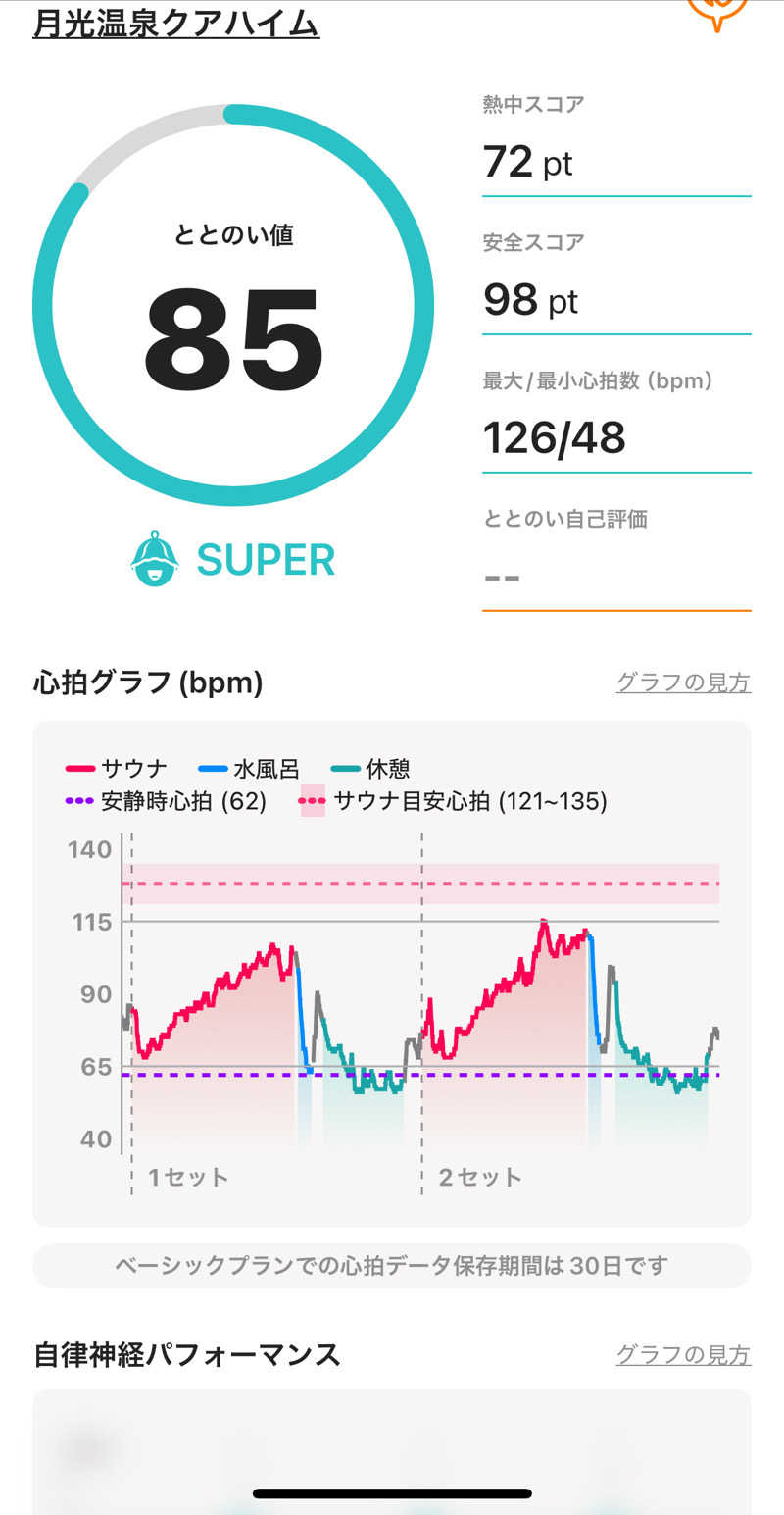This screenshot has height=1515, width=784.
Task: Open グラフの見方 next to 心拍グラフ
Action: [683, 682]
